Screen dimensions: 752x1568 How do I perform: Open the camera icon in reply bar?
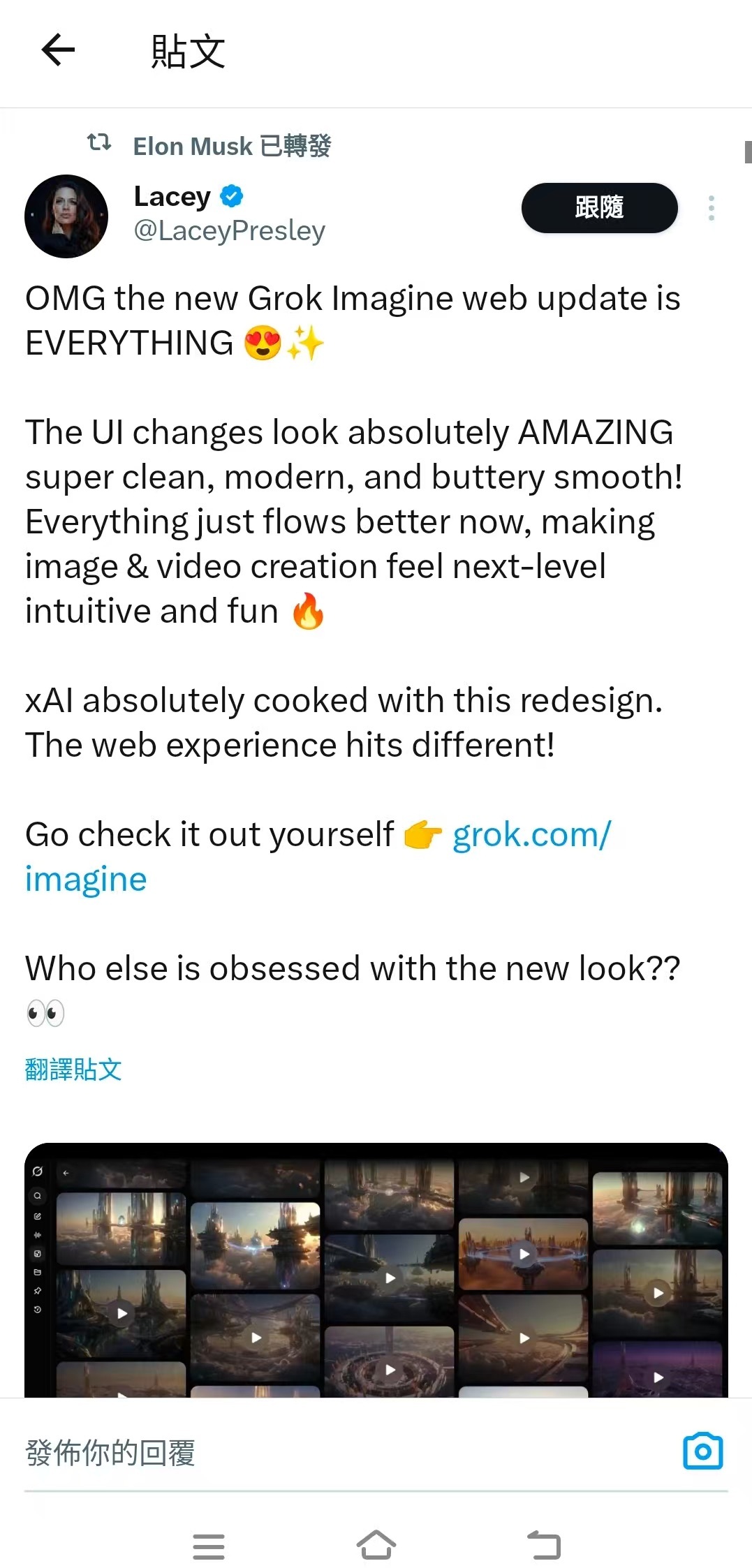(x=702, y=1451)
